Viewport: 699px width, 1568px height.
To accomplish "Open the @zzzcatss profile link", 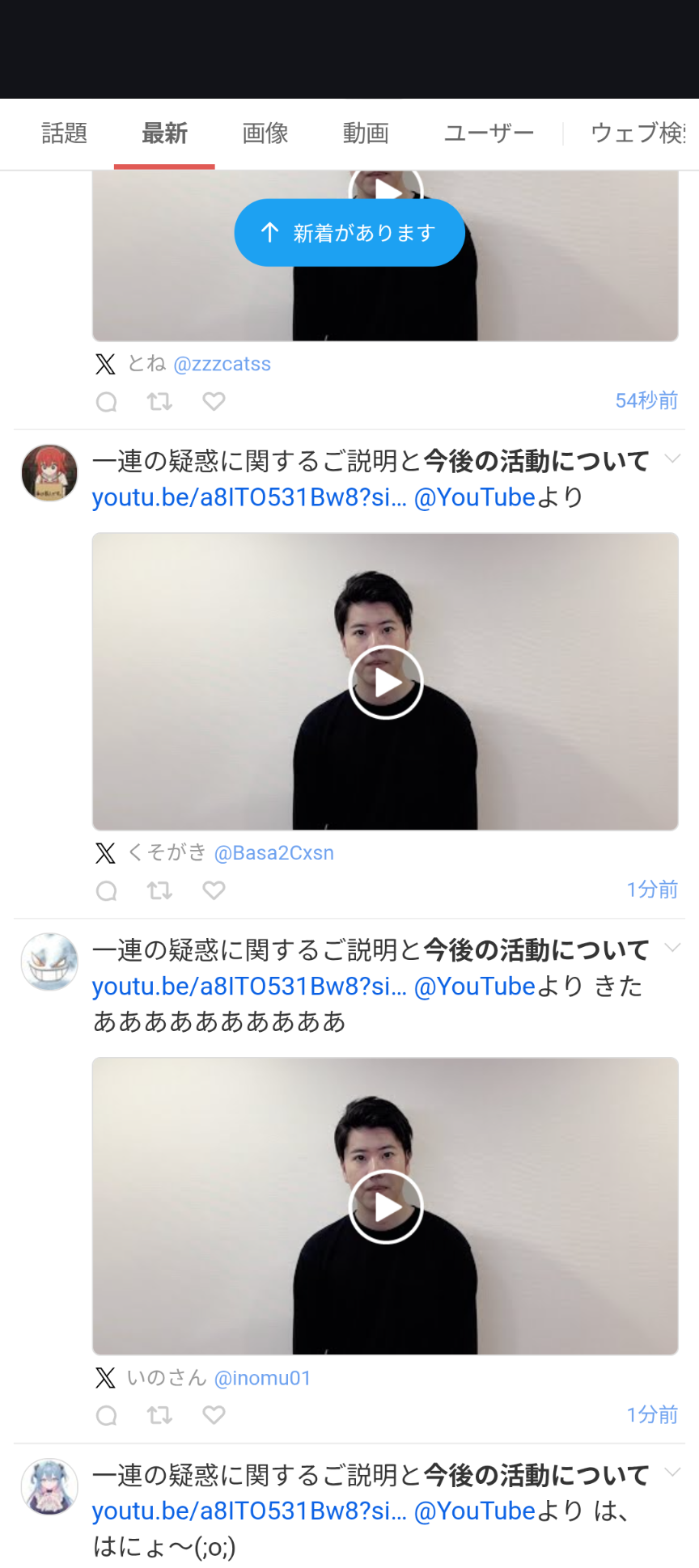I will click(222, 364).
